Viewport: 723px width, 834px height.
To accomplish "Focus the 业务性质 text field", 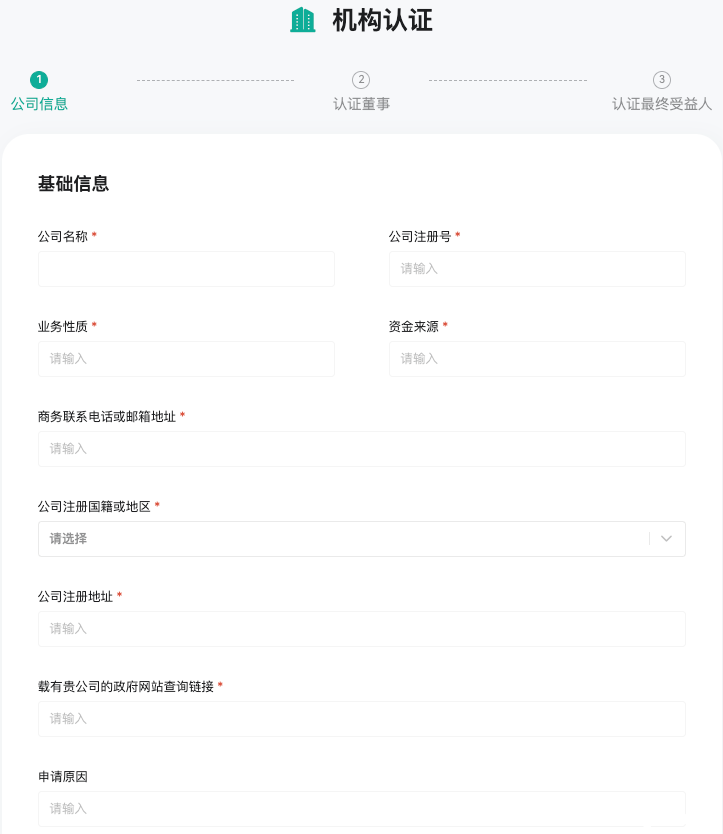I will [186, 359].
